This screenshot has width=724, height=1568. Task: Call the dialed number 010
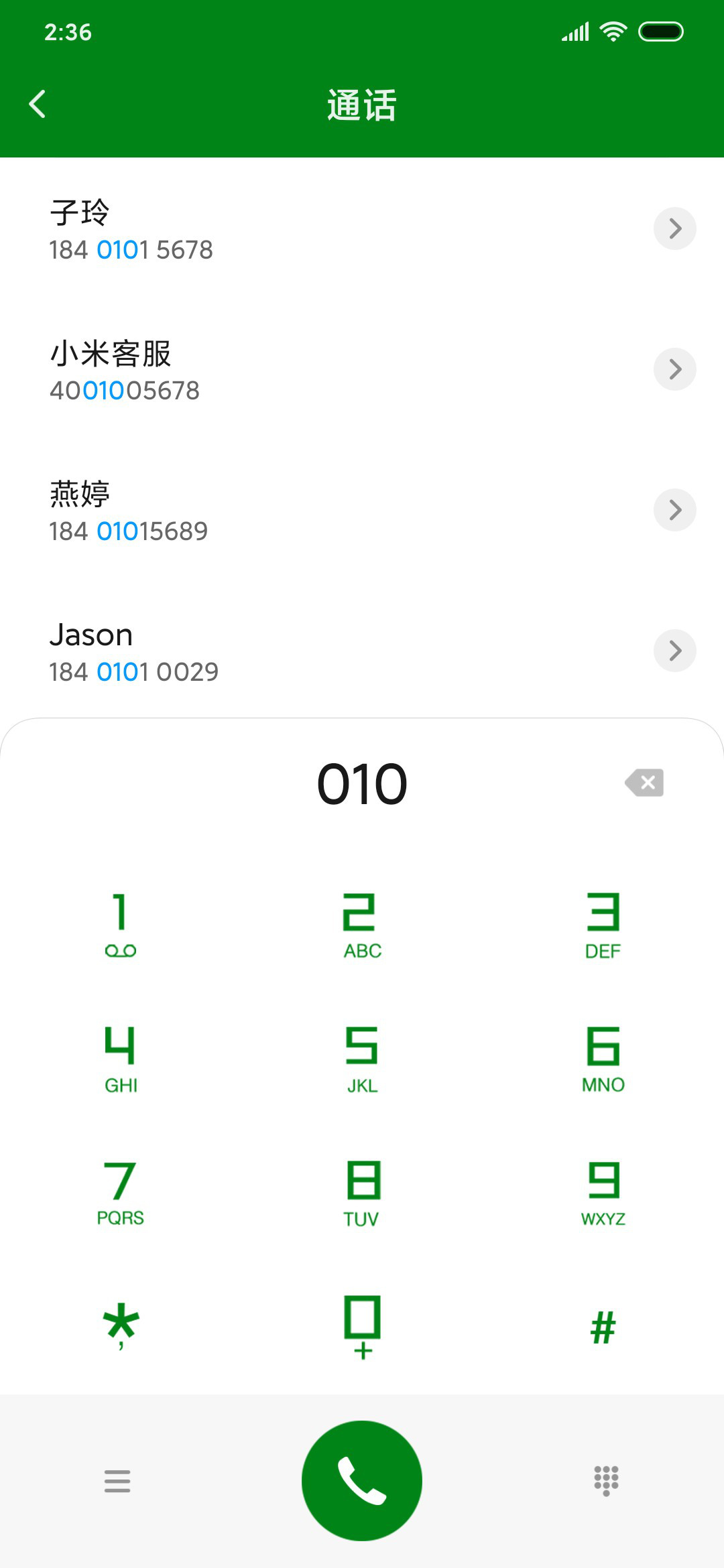362,1481
